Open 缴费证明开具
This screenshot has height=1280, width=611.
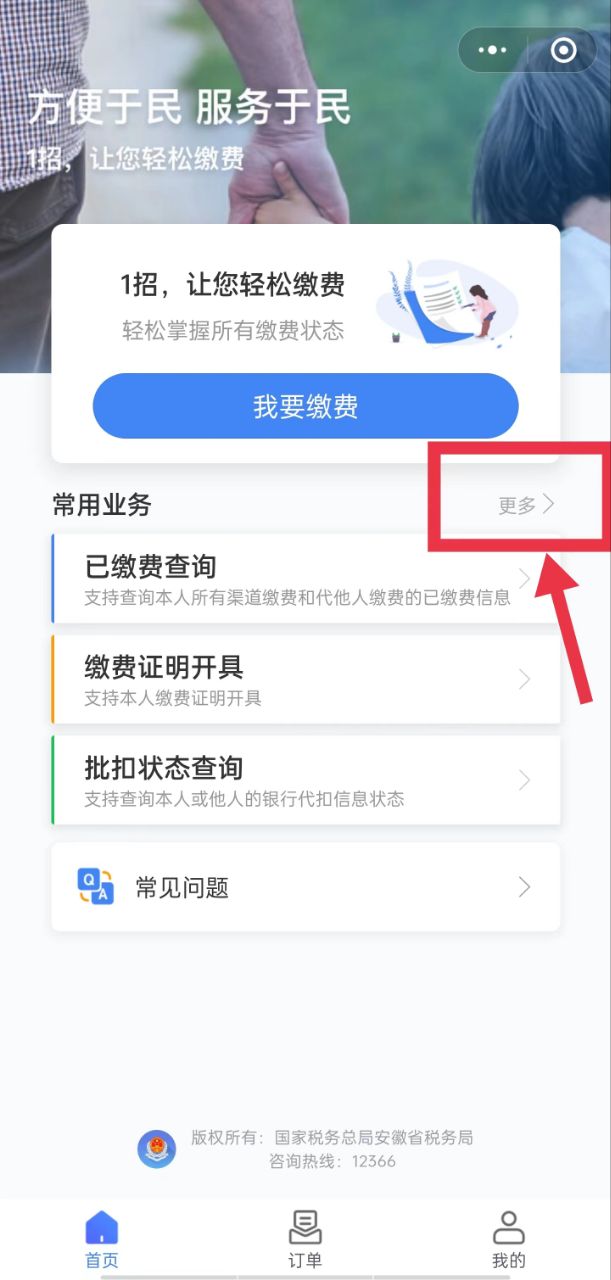pos(305,680)
